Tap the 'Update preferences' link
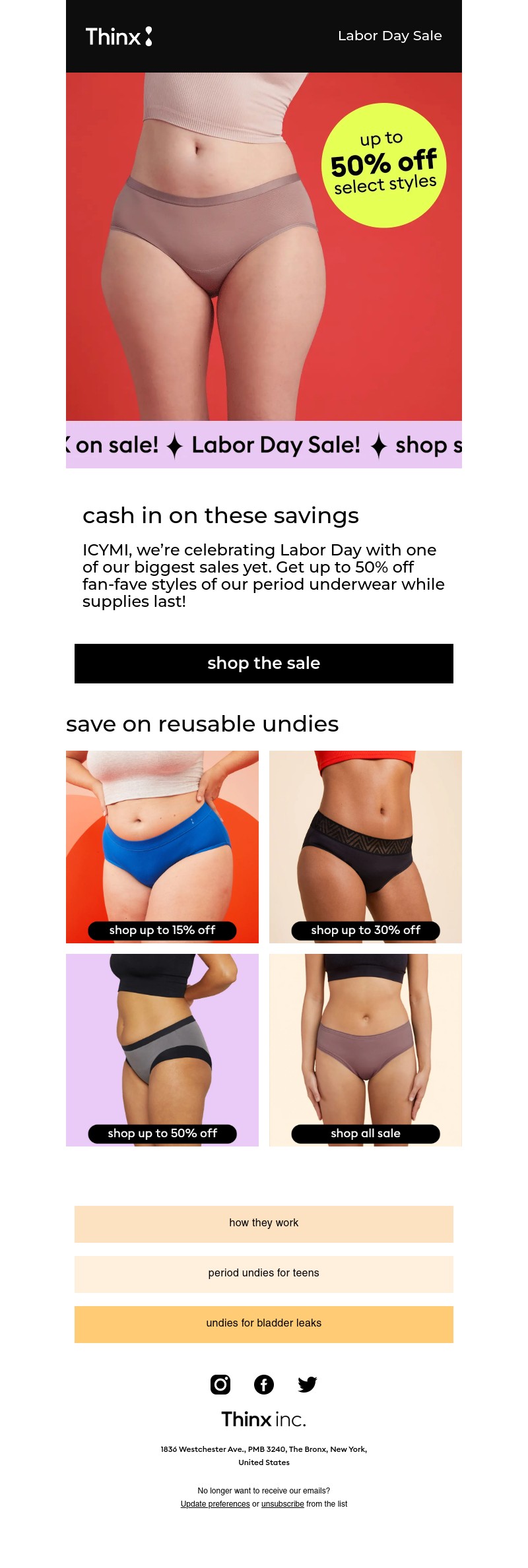The image size is (528, 1568). [x=215, y=1504]
